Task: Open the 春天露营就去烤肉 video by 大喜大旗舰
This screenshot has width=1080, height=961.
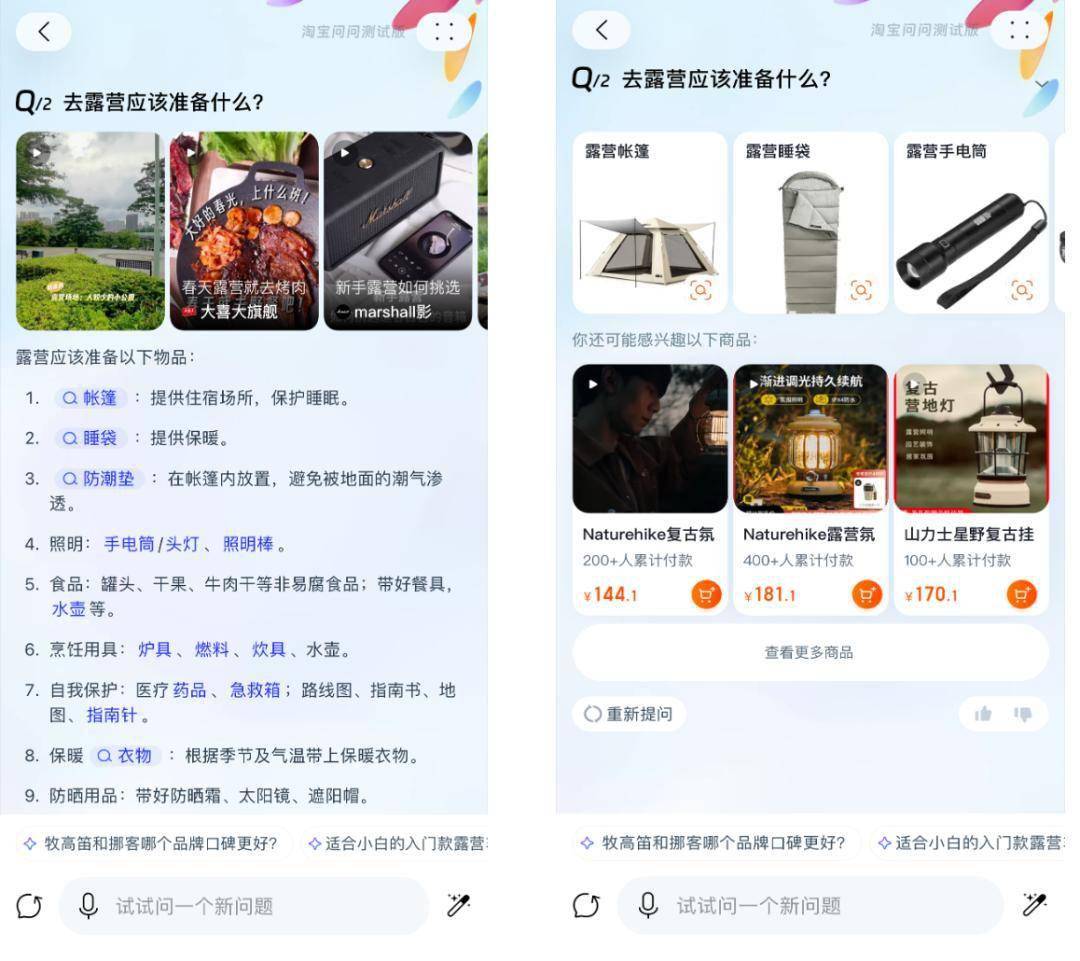Action: tap(243, 230)
